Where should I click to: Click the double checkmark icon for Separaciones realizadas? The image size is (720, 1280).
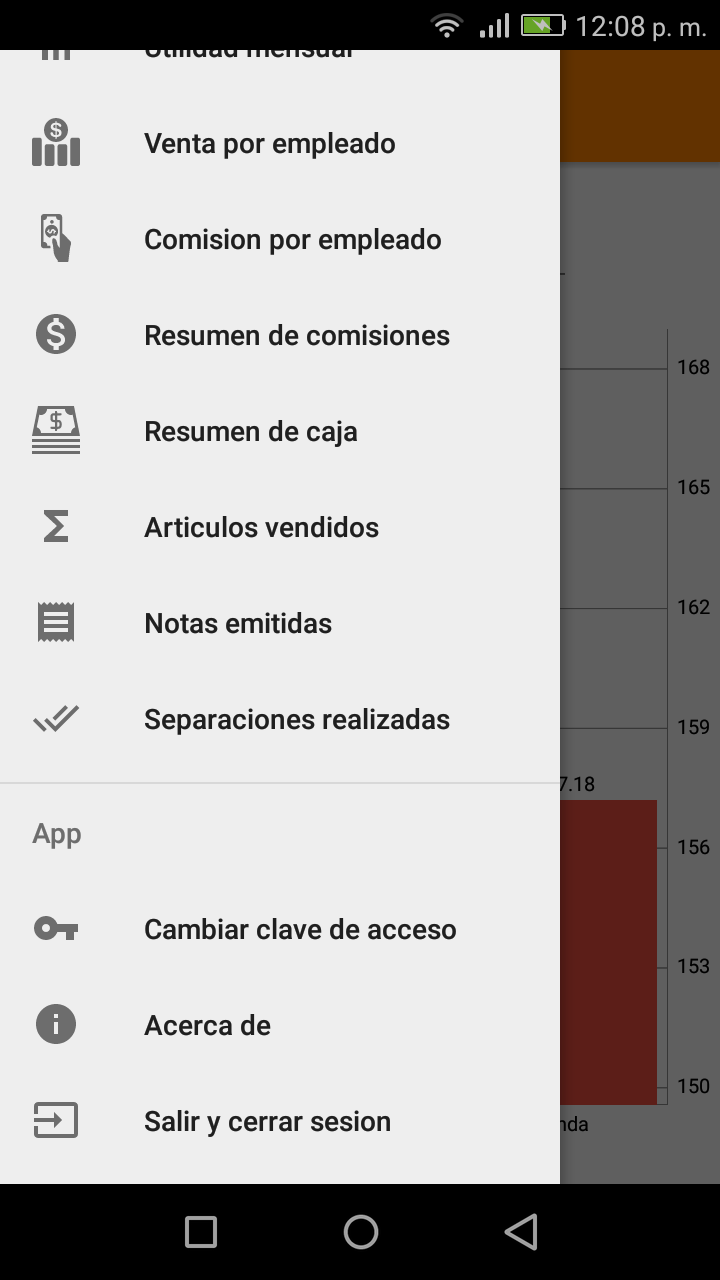pyautogui.click(x=56, y=718)
